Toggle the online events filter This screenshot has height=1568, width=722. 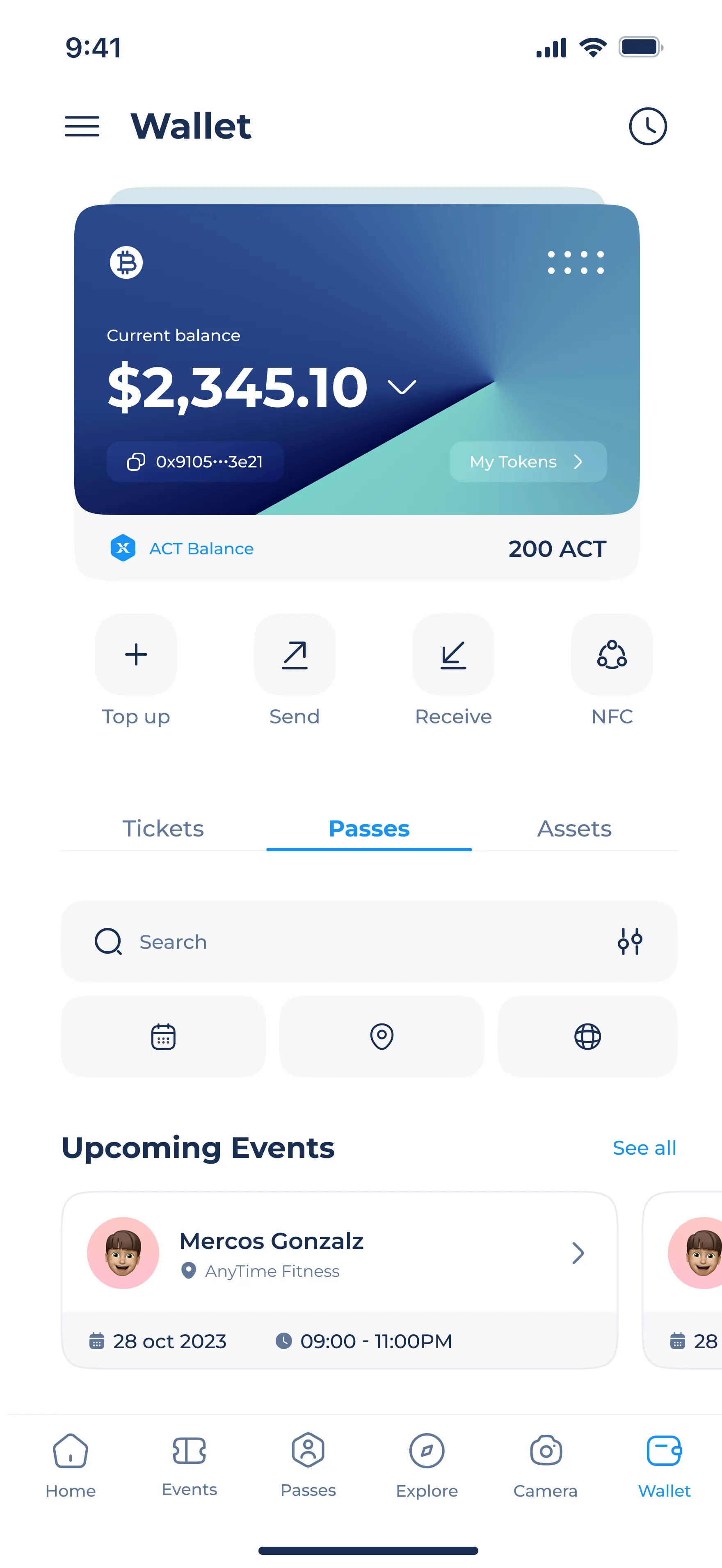click(587, 1036)
